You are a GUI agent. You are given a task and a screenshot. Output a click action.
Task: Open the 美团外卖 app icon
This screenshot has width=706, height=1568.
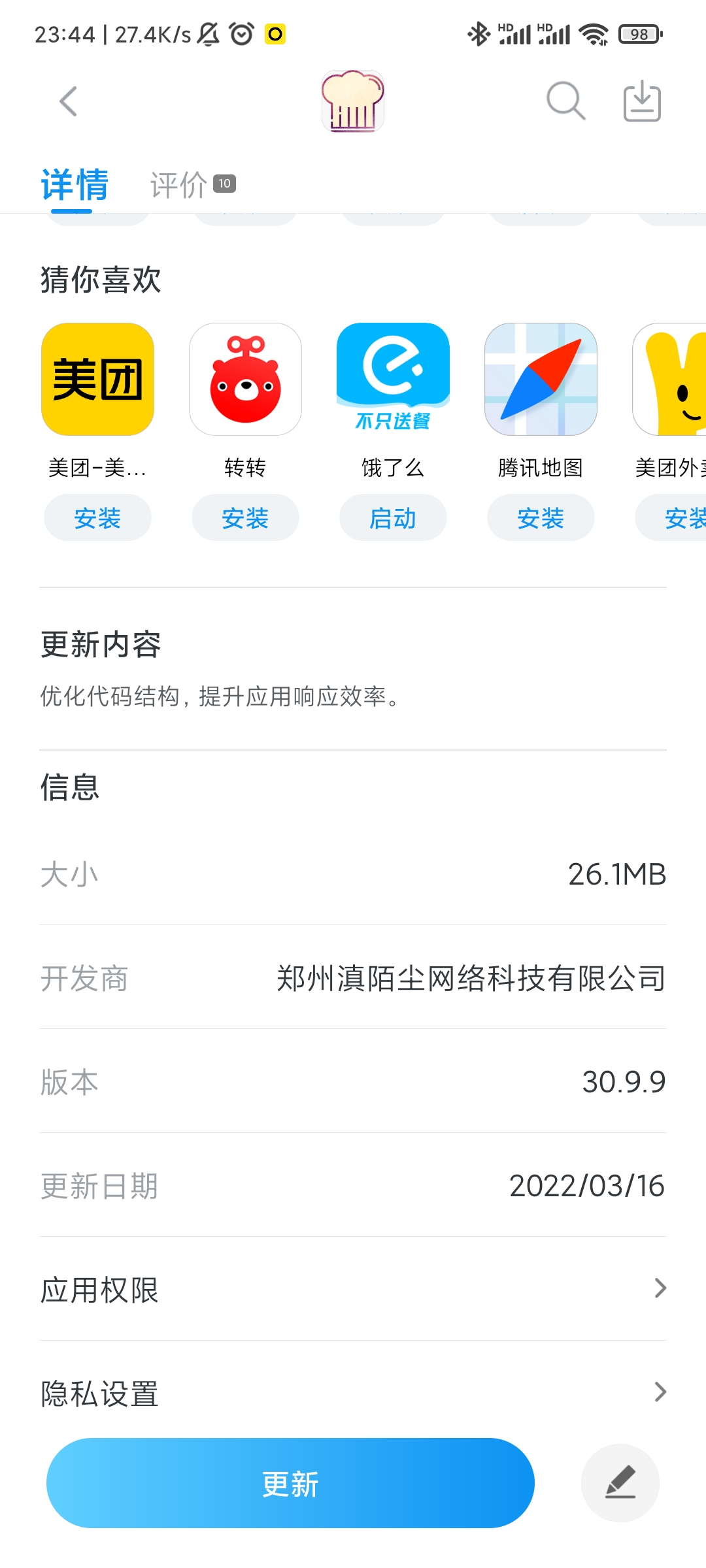[x=669, y=379]
